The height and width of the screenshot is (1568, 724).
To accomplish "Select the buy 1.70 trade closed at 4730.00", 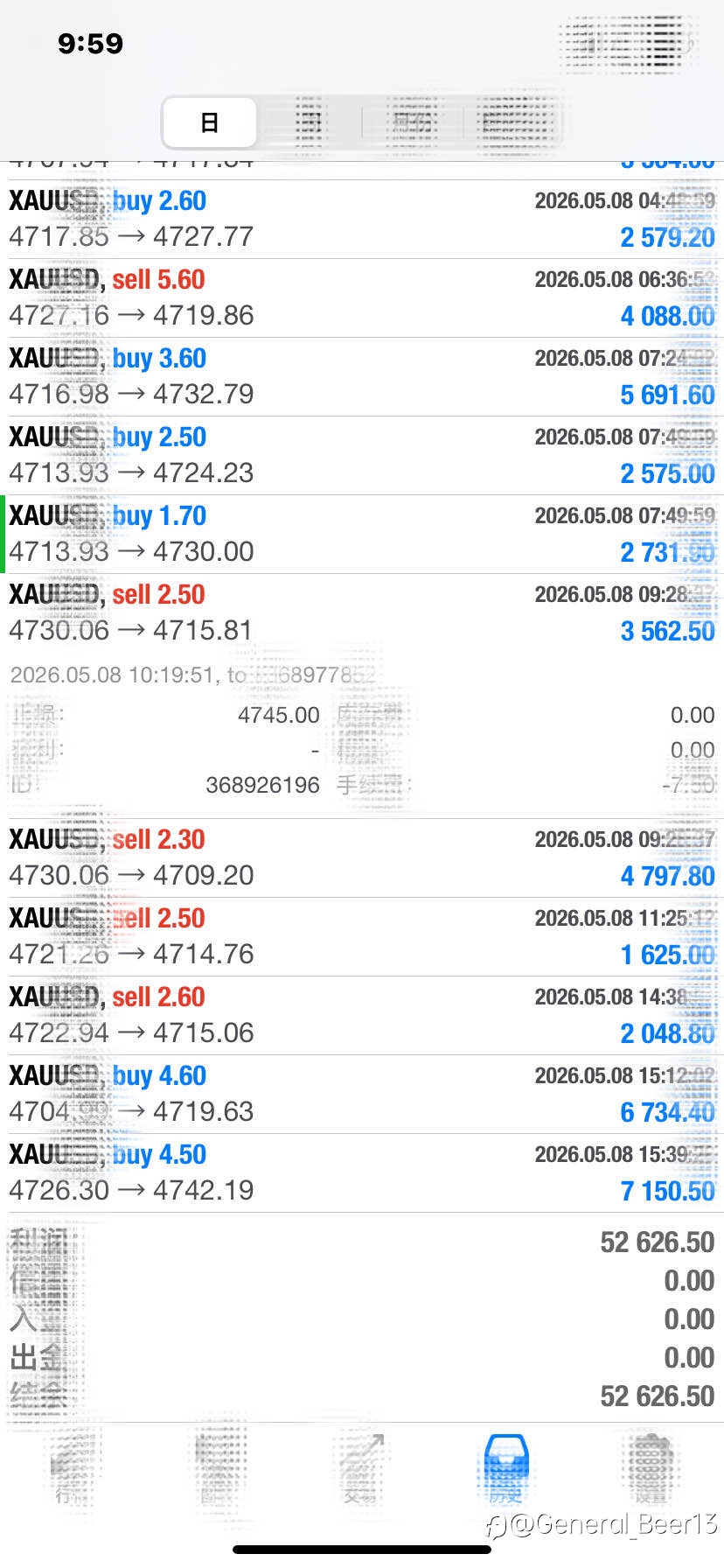I will click(x=362, y=535).
